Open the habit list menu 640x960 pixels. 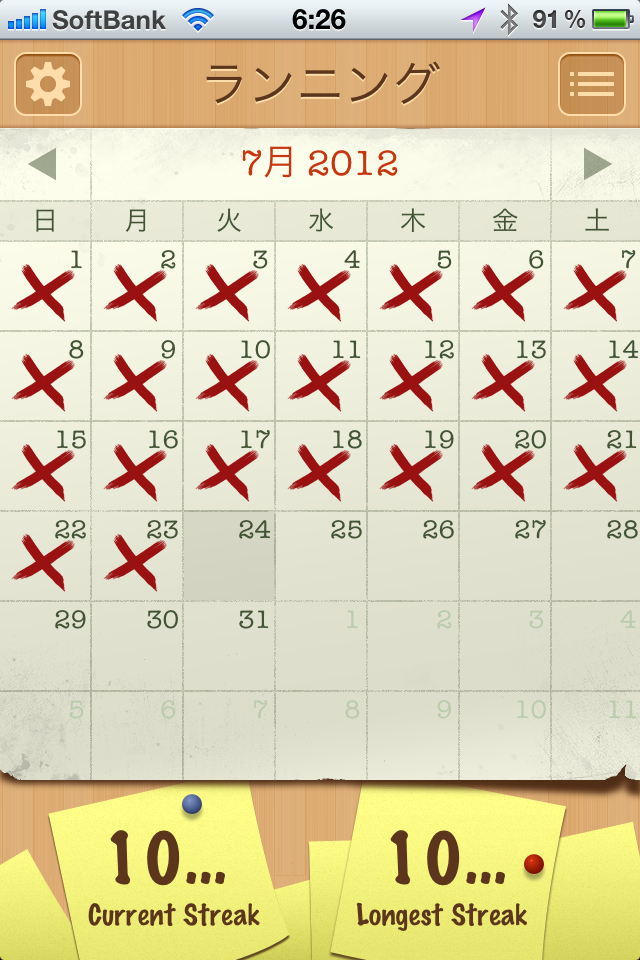[x=591, y=84]
